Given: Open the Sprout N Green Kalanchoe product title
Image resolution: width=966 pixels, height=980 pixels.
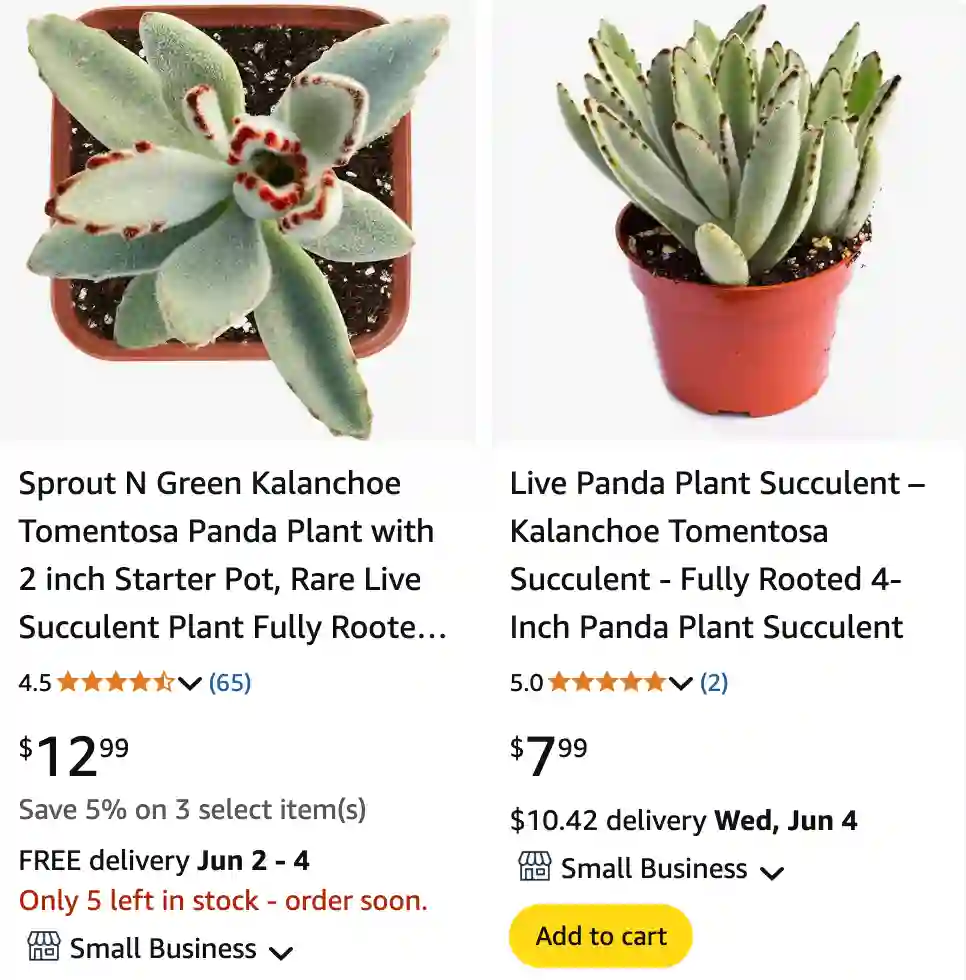Looking at the screenshot, I should click(227, 556).
